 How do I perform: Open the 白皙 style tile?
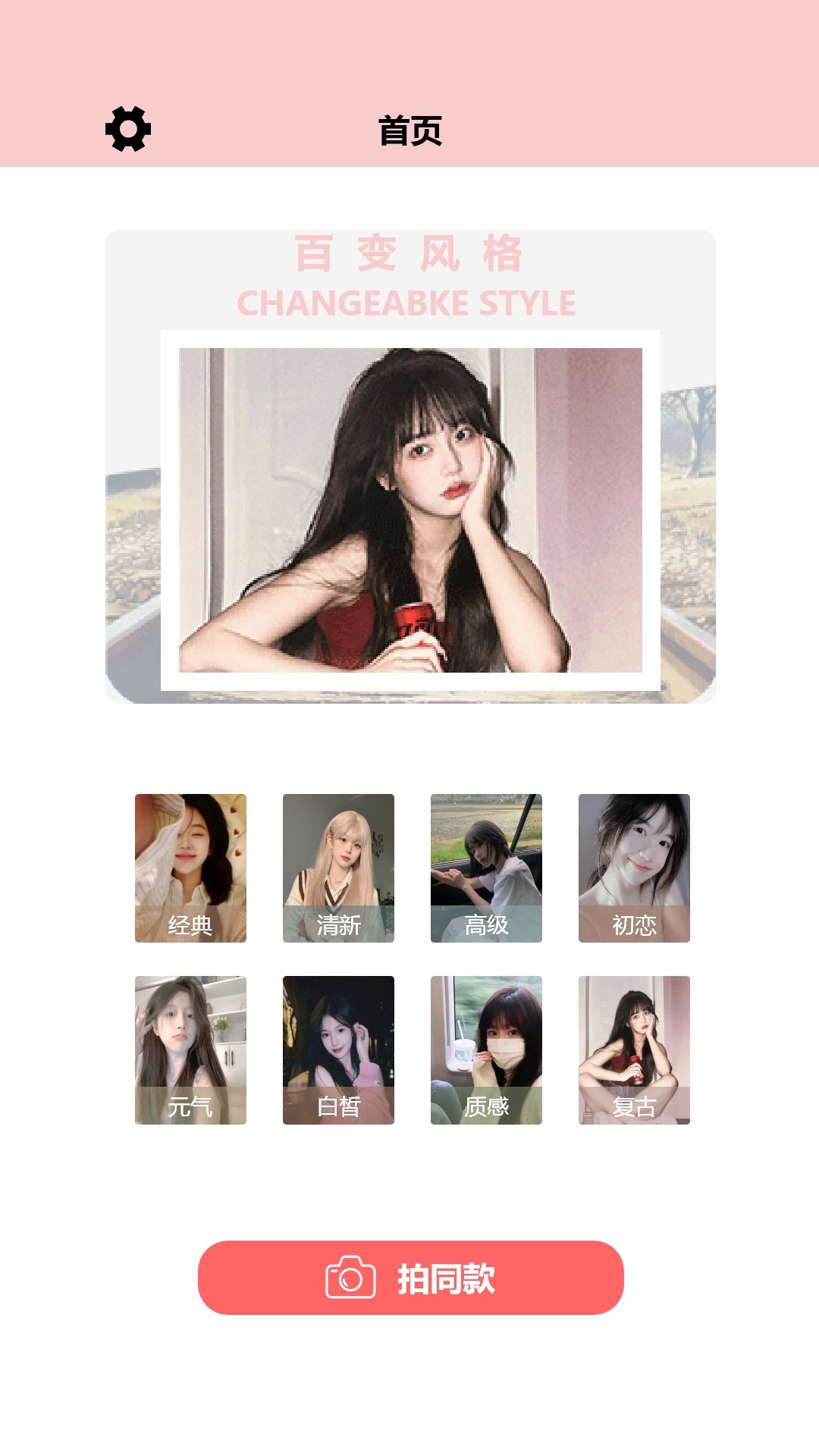tap(338, 1050)
